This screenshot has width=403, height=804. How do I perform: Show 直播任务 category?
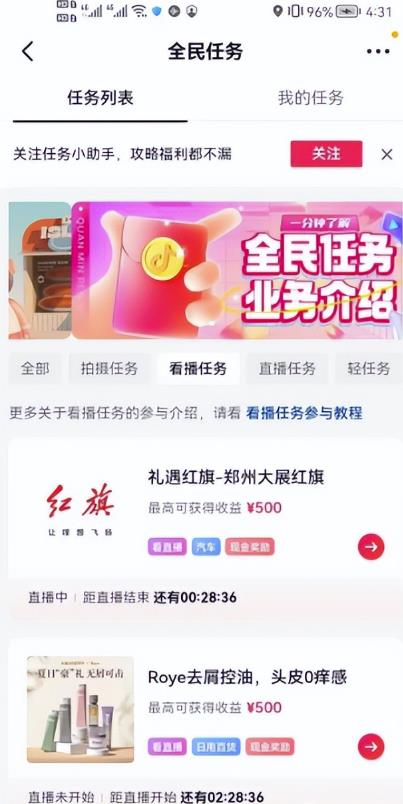pyautogui.click(x=287, y=369)
